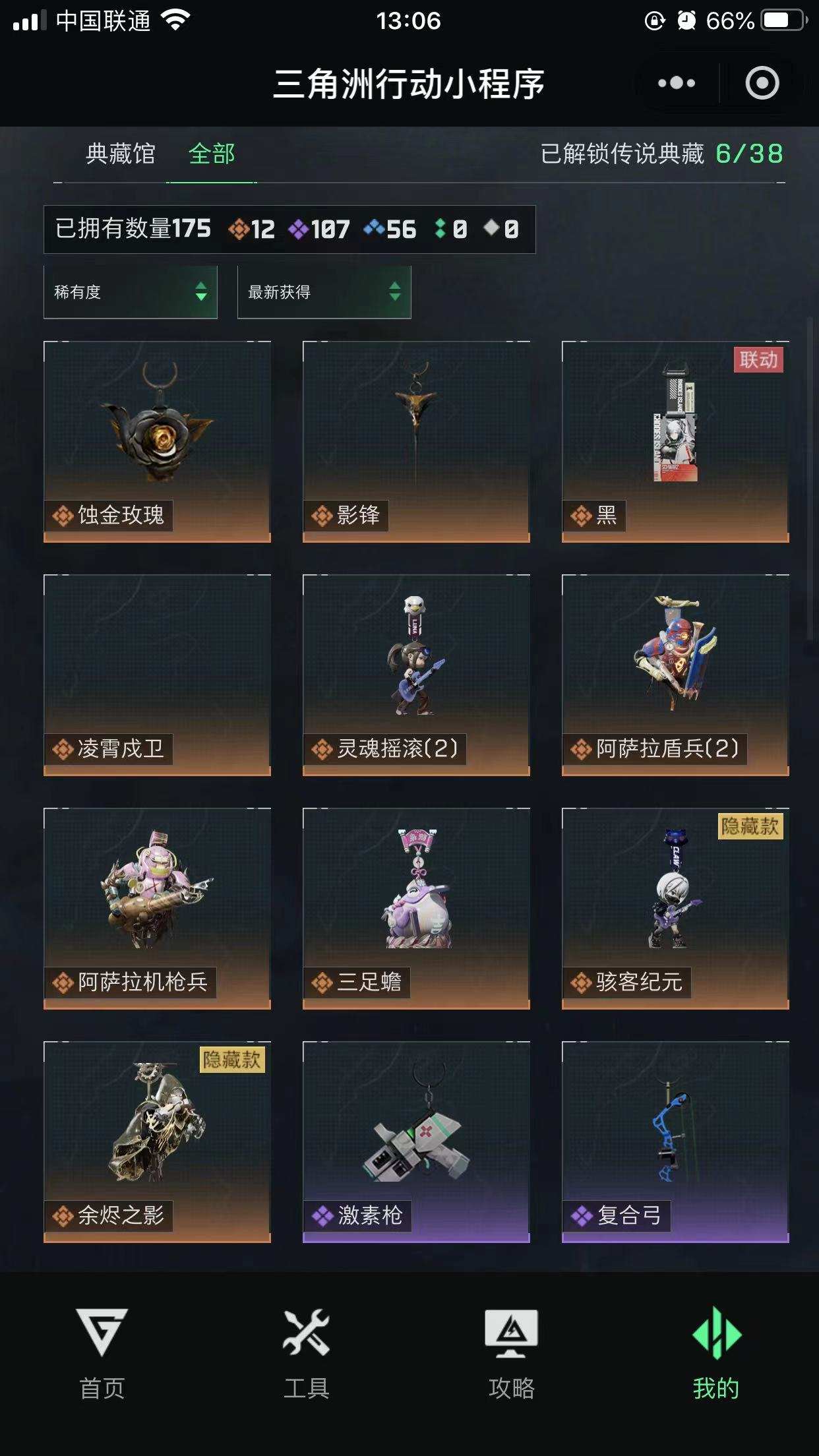Open the 阿萨拉机枪兵 card
Image resolution: width=819 pixels, height=1456 pixels.
click(157, 909)
